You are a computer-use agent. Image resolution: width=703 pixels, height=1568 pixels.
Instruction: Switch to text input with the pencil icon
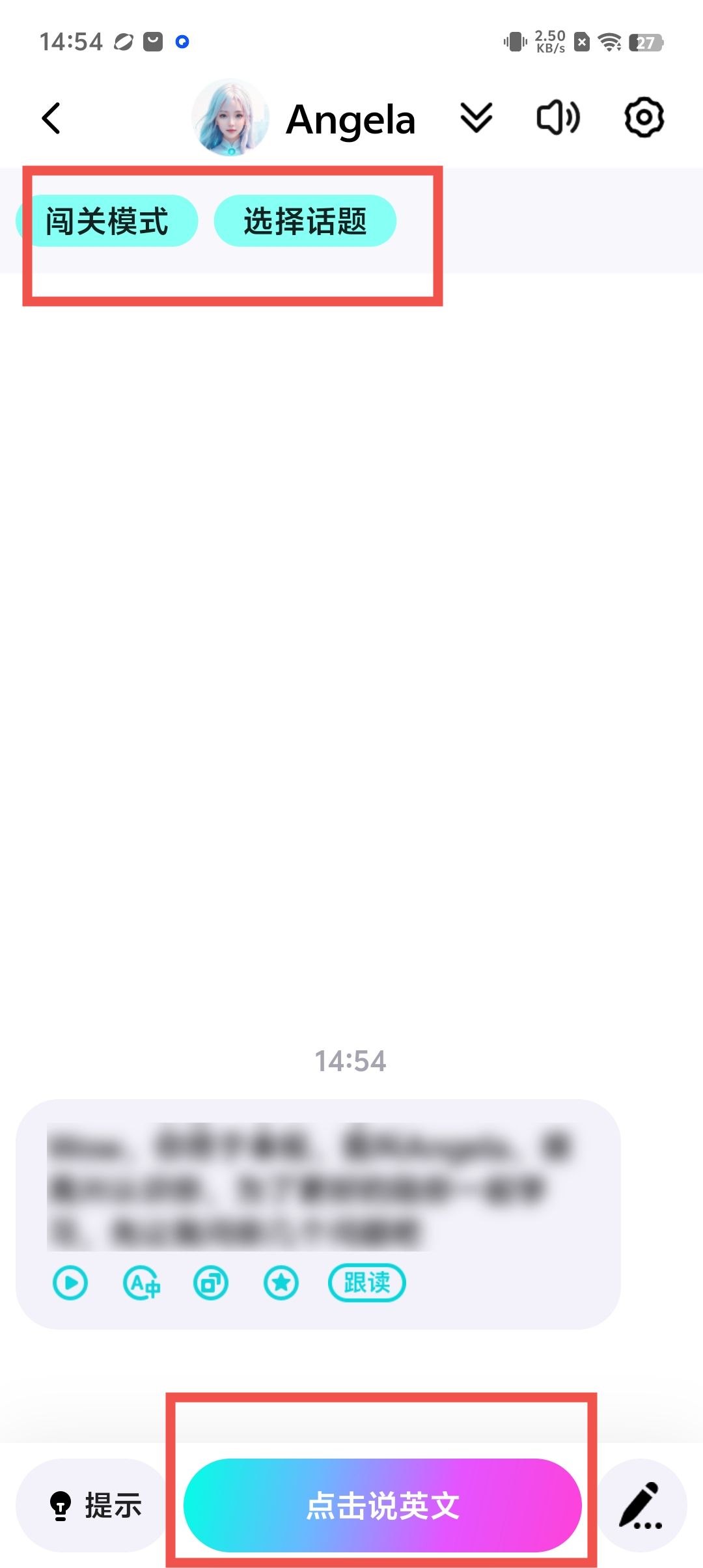(641, 1505)
